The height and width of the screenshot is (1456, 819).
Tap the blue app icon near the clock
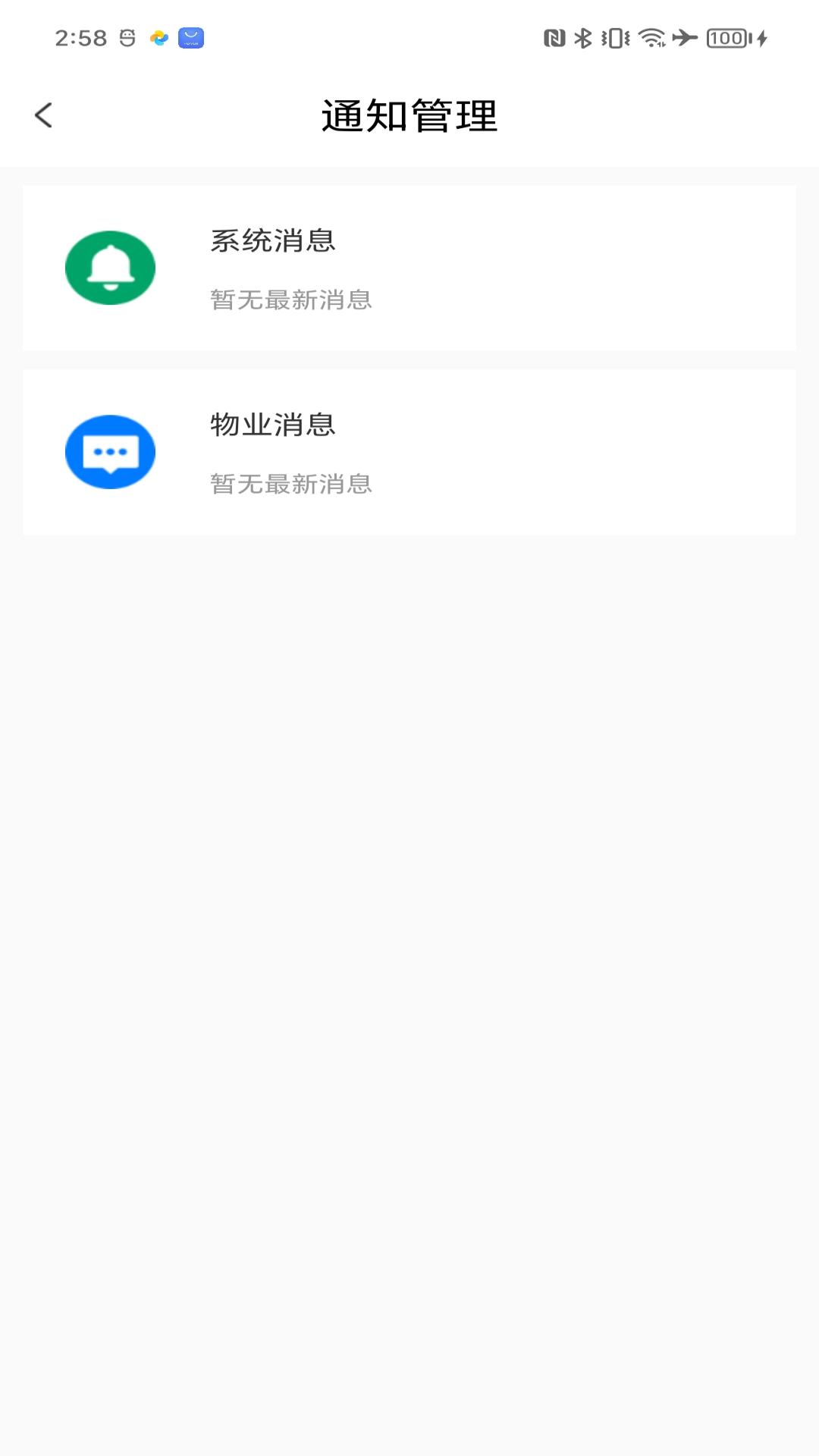(x=190, y=38)
